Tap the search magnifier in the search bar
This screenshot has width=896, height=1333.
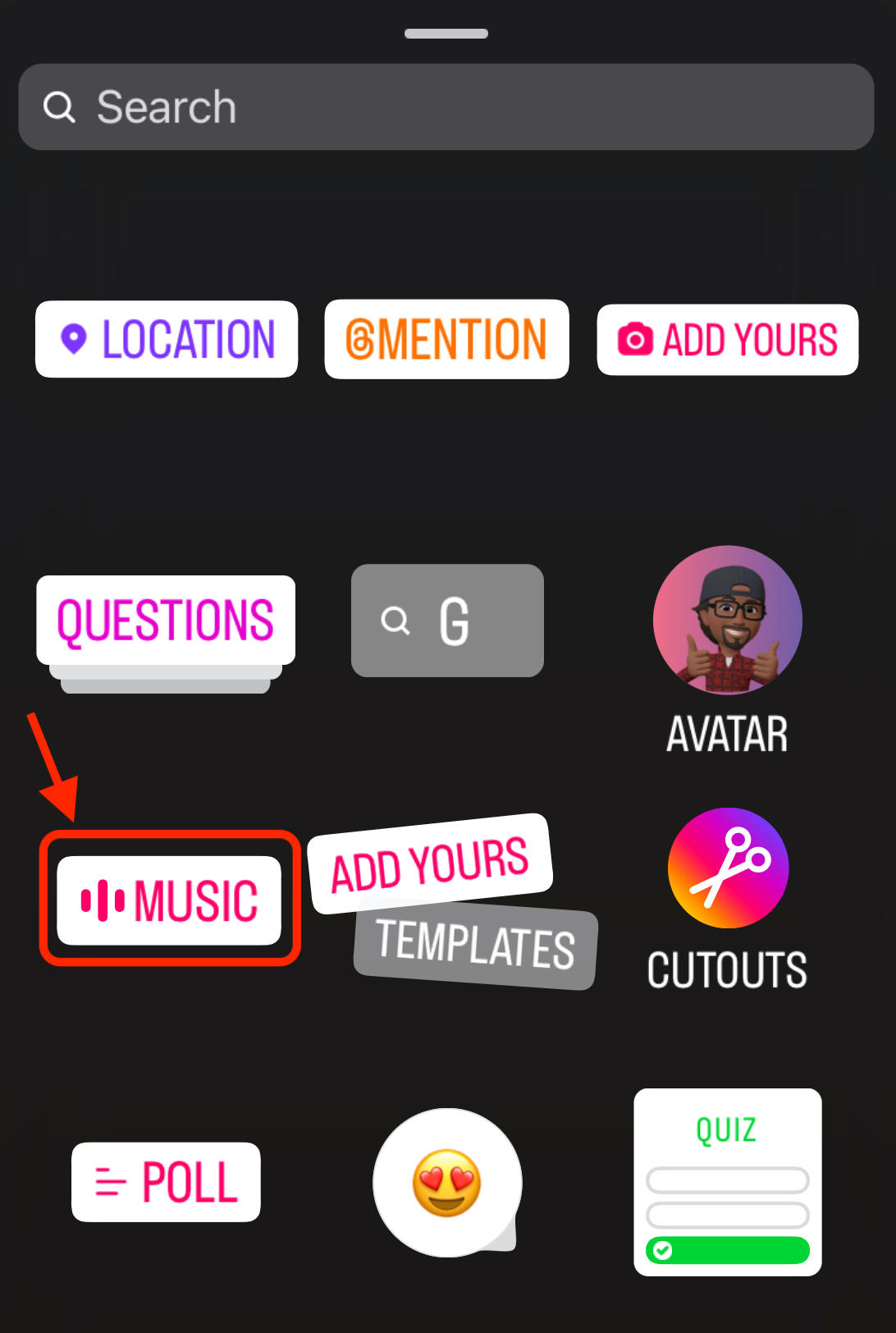point(59,107)
